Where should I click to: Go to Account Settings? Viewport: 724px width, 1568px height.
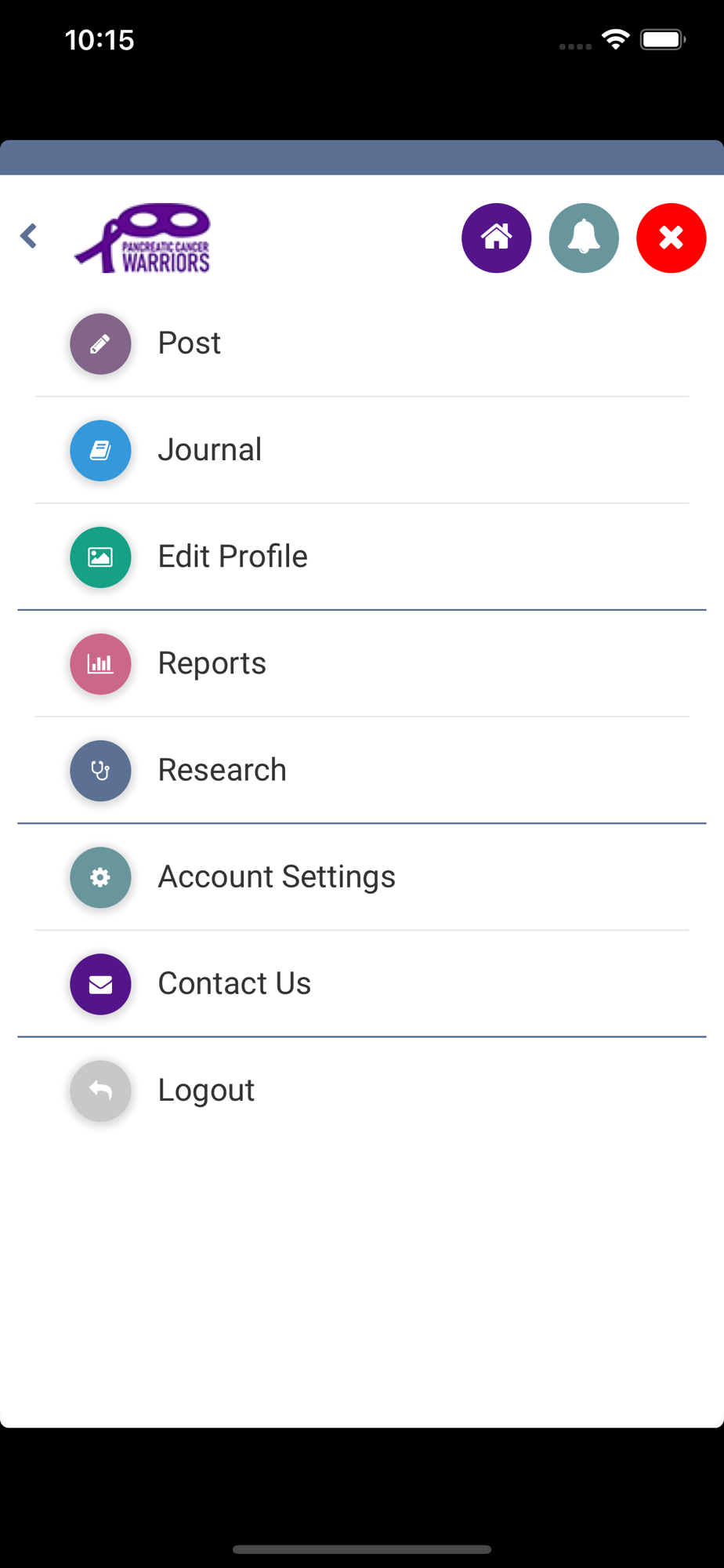(362, 877)
